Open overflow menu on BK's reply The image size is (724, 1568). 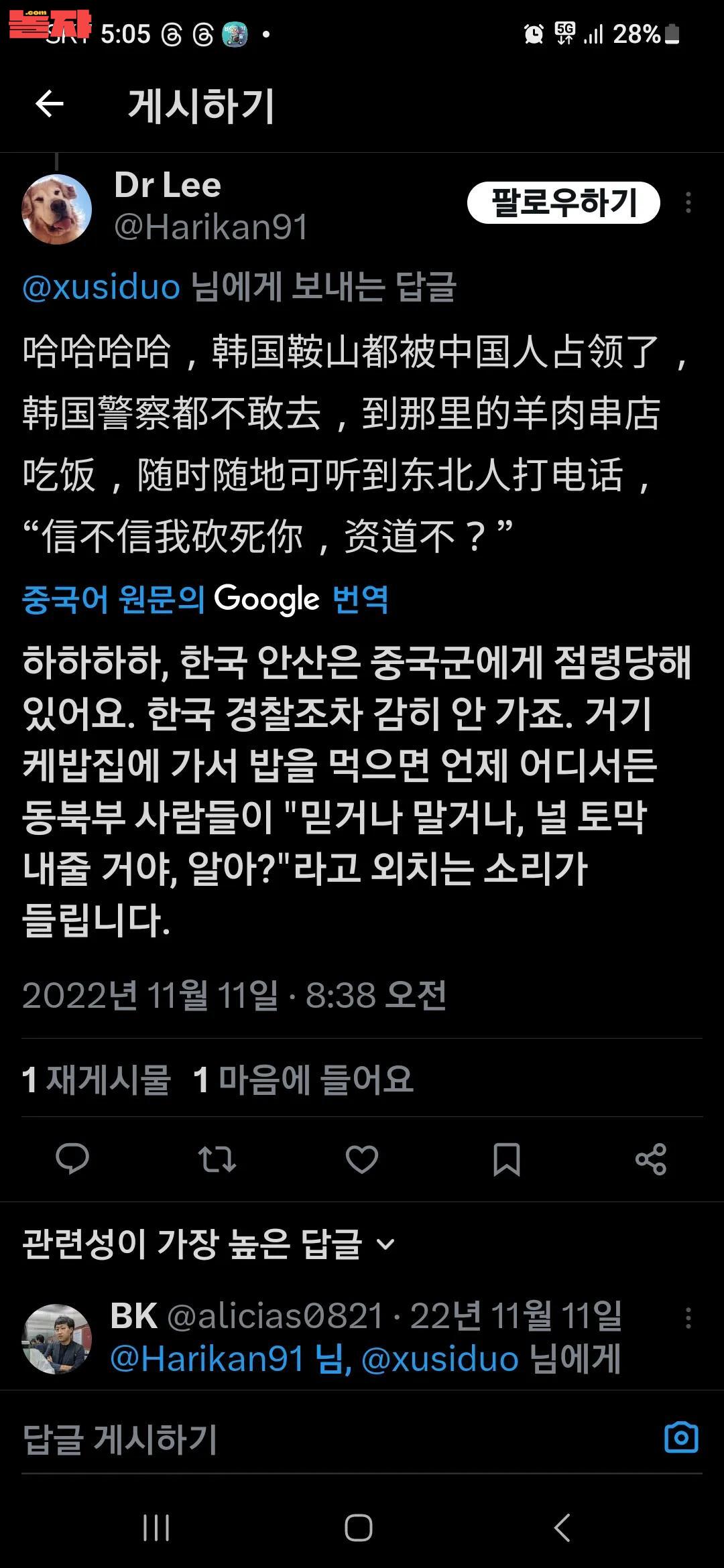click(x=688, y=1318)
